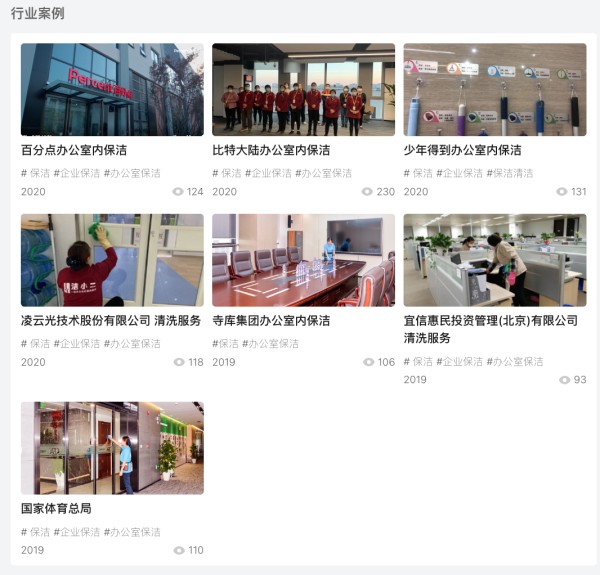This screenshot has height=575, width=600.
Task: Open the 寺库集团办公室内保洁 case card
Action: pos(303,260)
